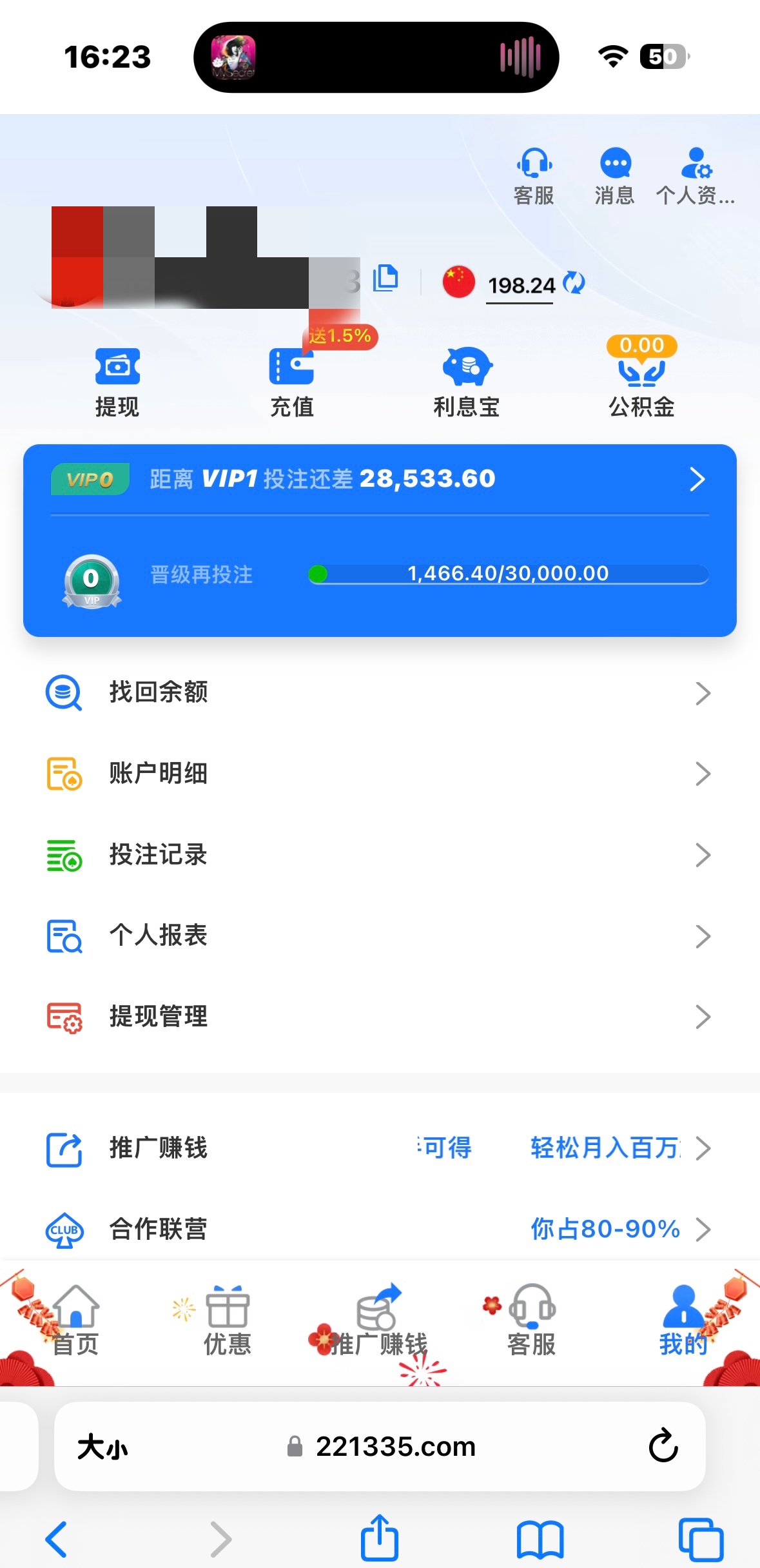Viewport: 760px width, 1568px height.
Task: View 投注记录 betting records
Action: click(379, 854)
